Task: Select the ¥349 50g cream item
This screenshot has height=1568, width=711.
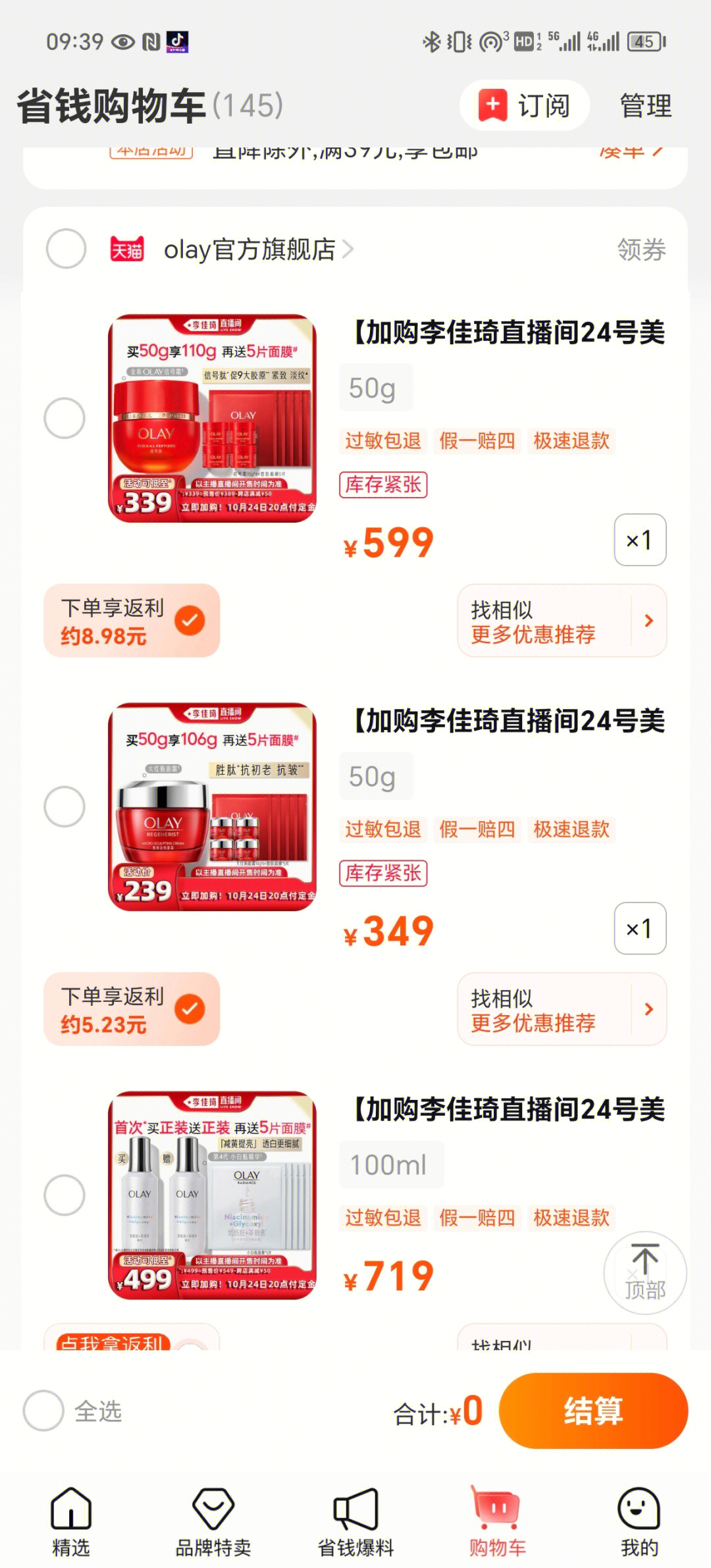Action: point(65,806)
